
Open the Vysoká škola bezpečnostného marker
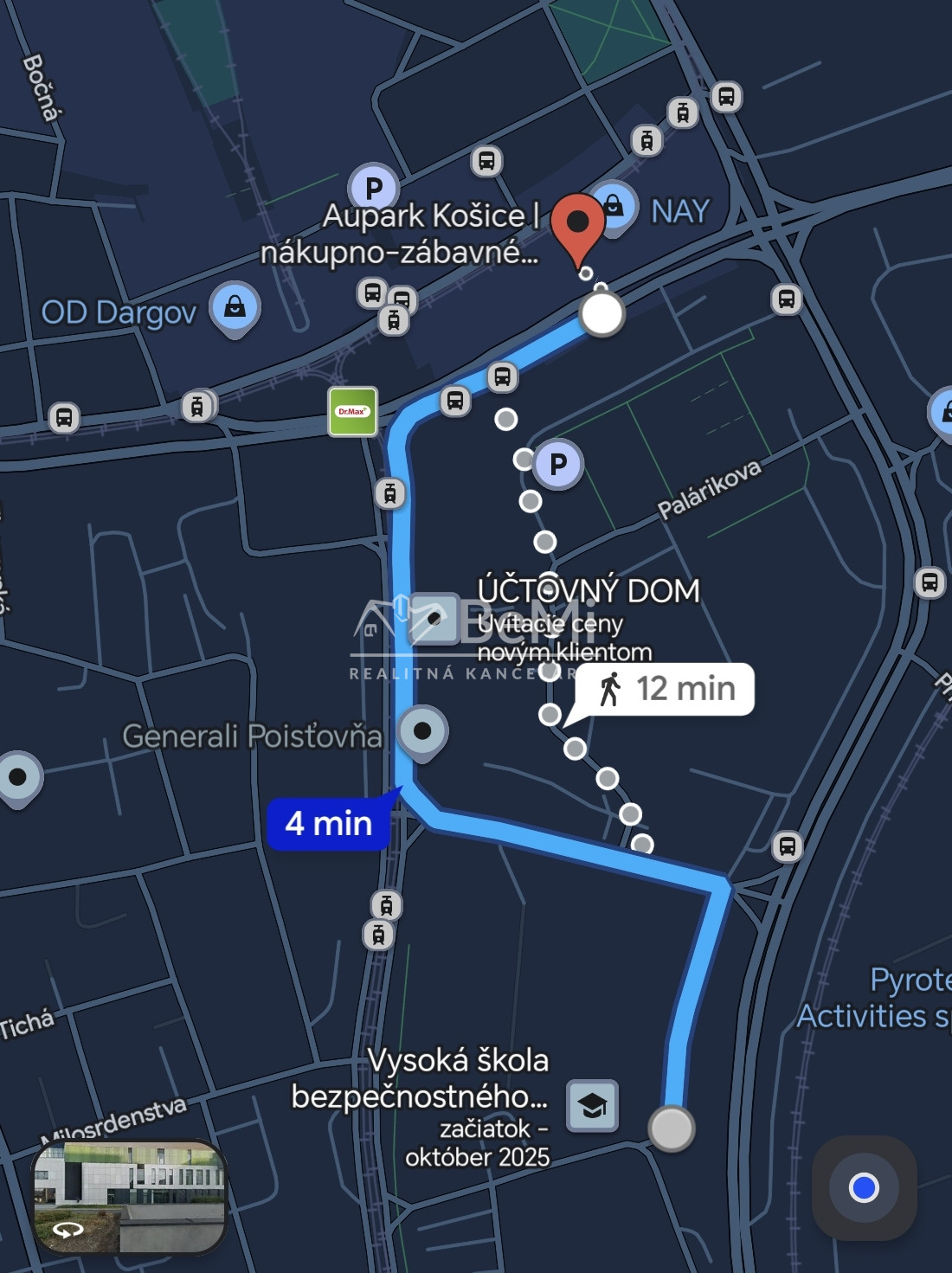click(x=592, y=1105)
